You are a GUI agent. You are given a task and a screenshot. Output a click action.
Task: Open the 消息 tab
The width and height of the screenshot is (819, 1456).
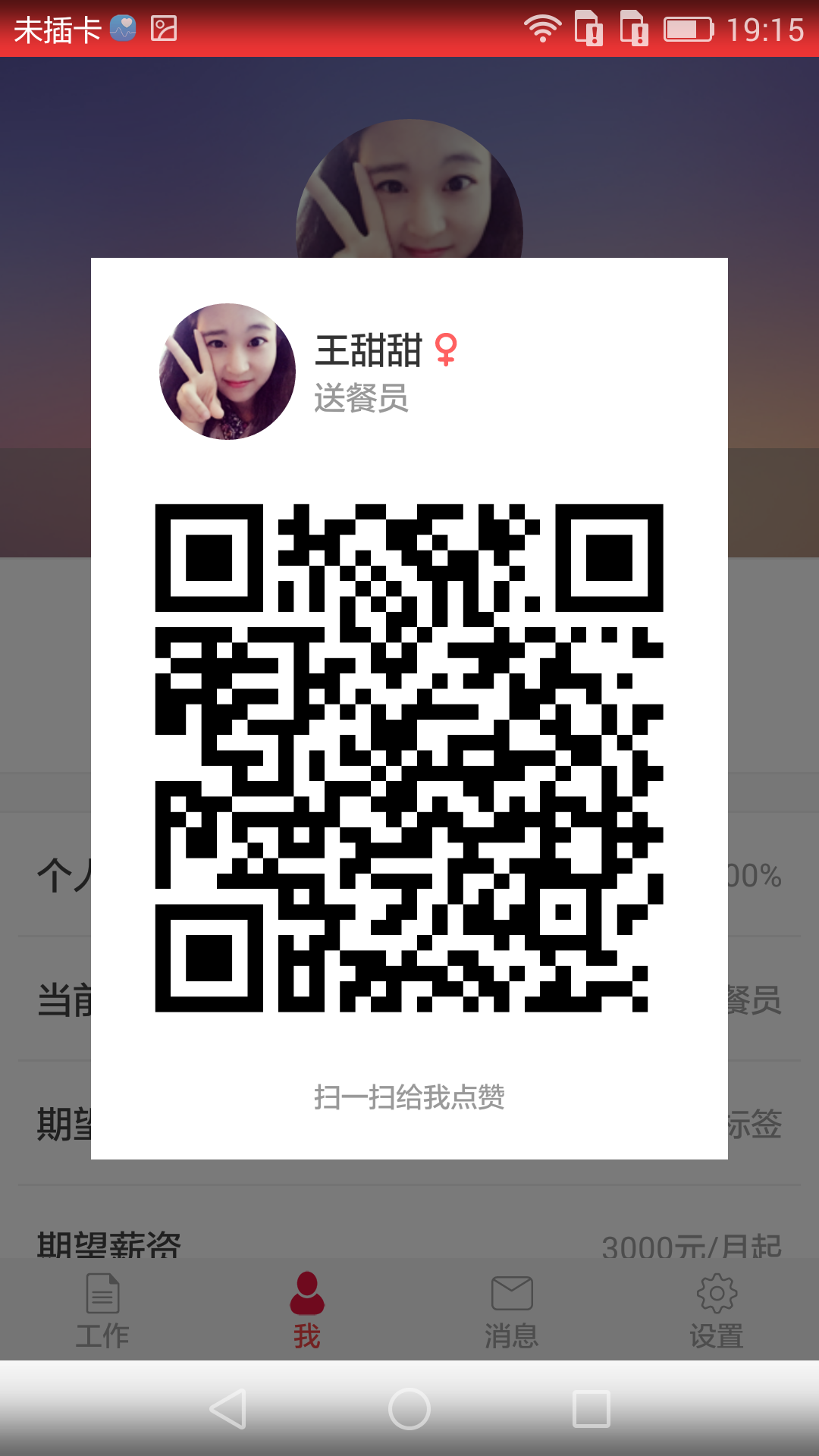tap(512, 1311)
